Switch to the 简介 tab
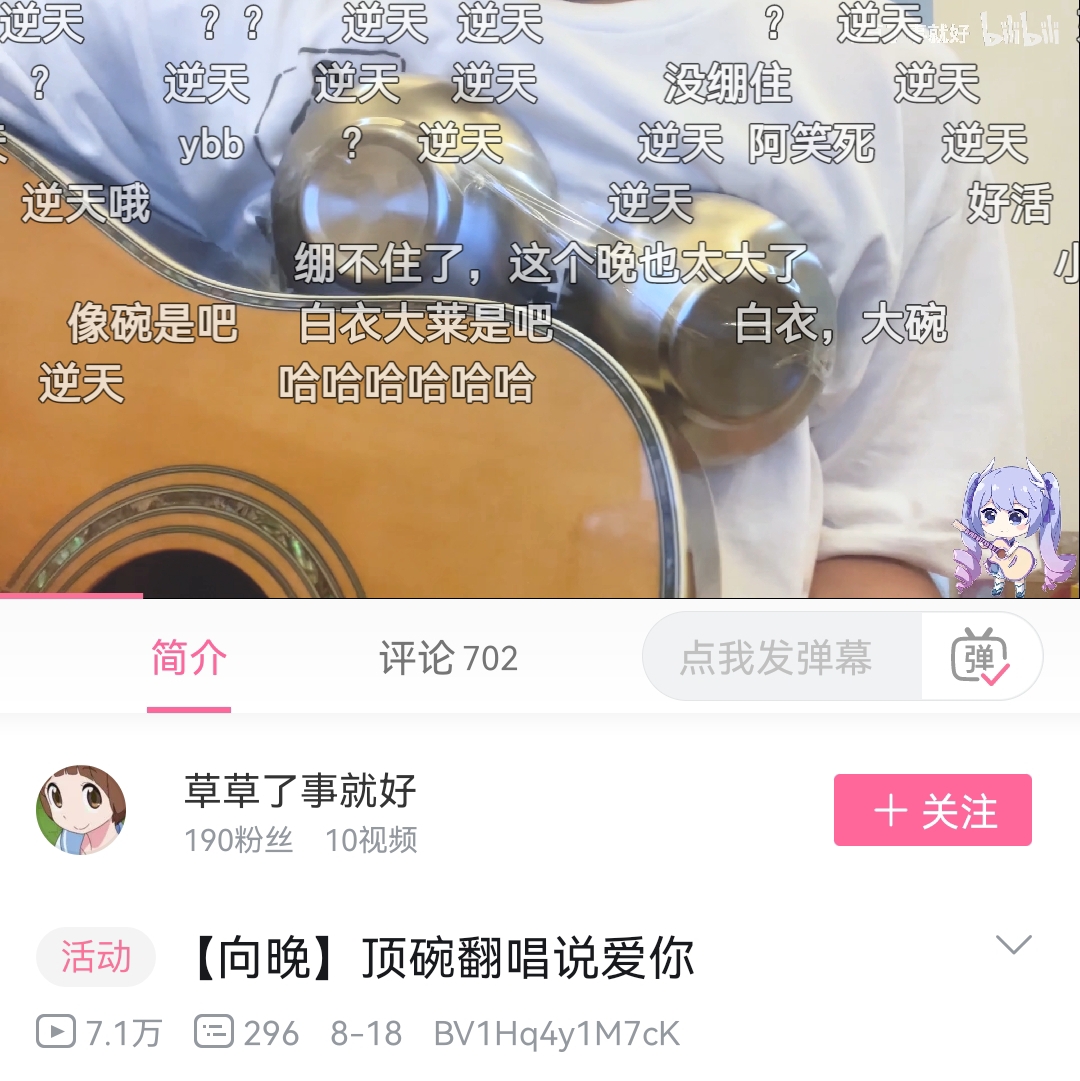 coord(189,659)
